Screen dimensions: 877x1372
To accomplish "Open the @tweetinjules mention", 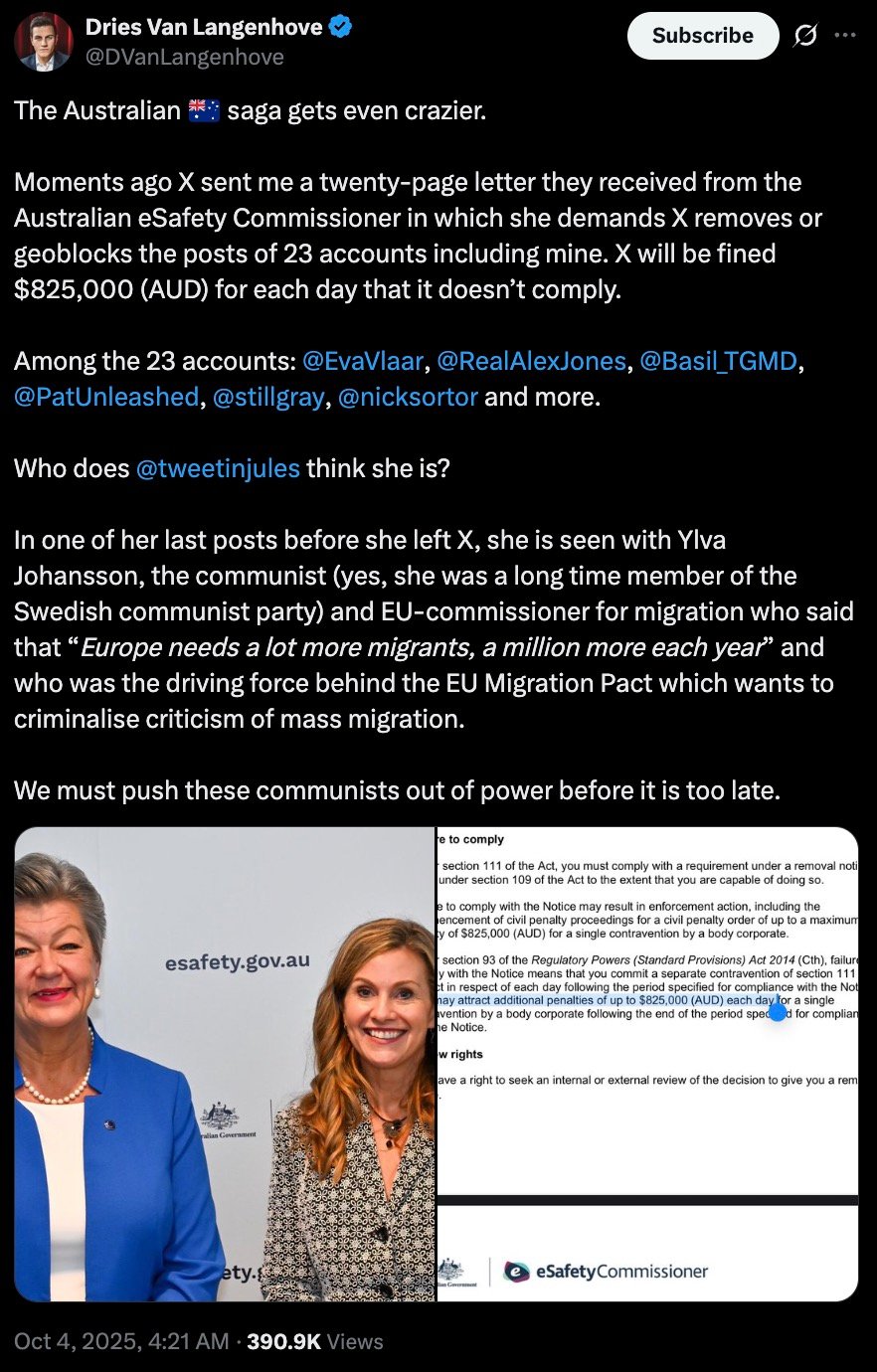I will click(x=217, y=468).
